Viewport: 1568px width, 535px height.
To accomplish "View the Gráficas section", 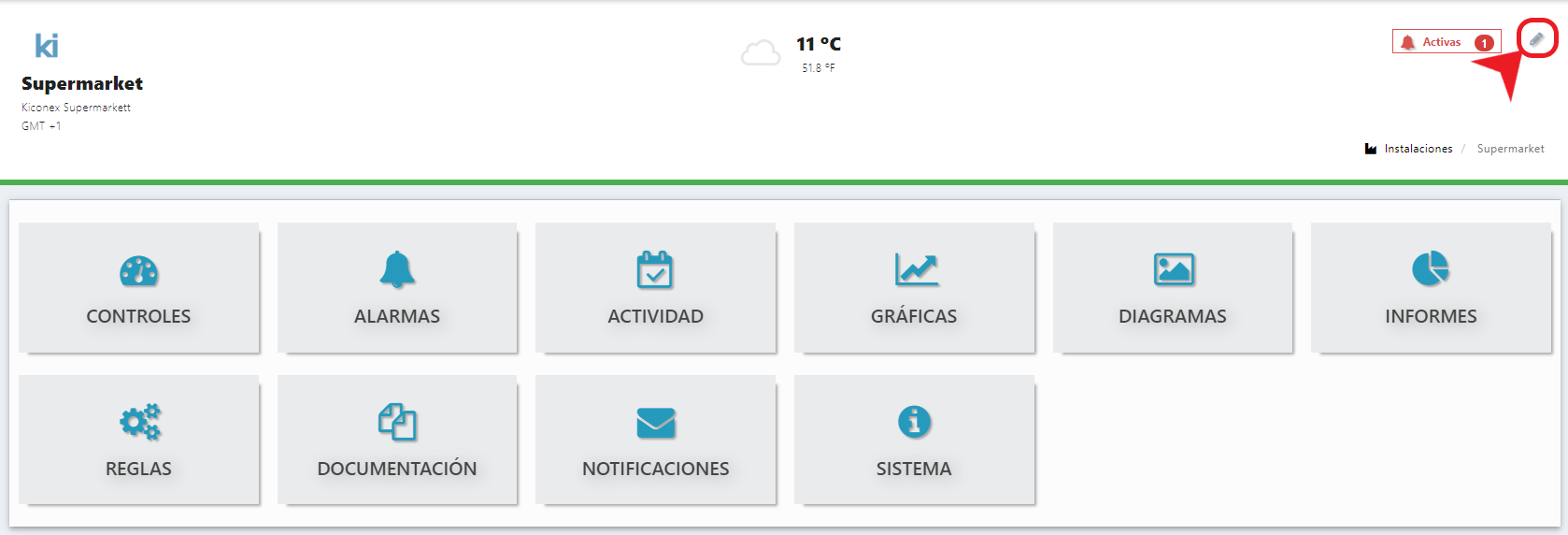I will click(x=914, y=288).
